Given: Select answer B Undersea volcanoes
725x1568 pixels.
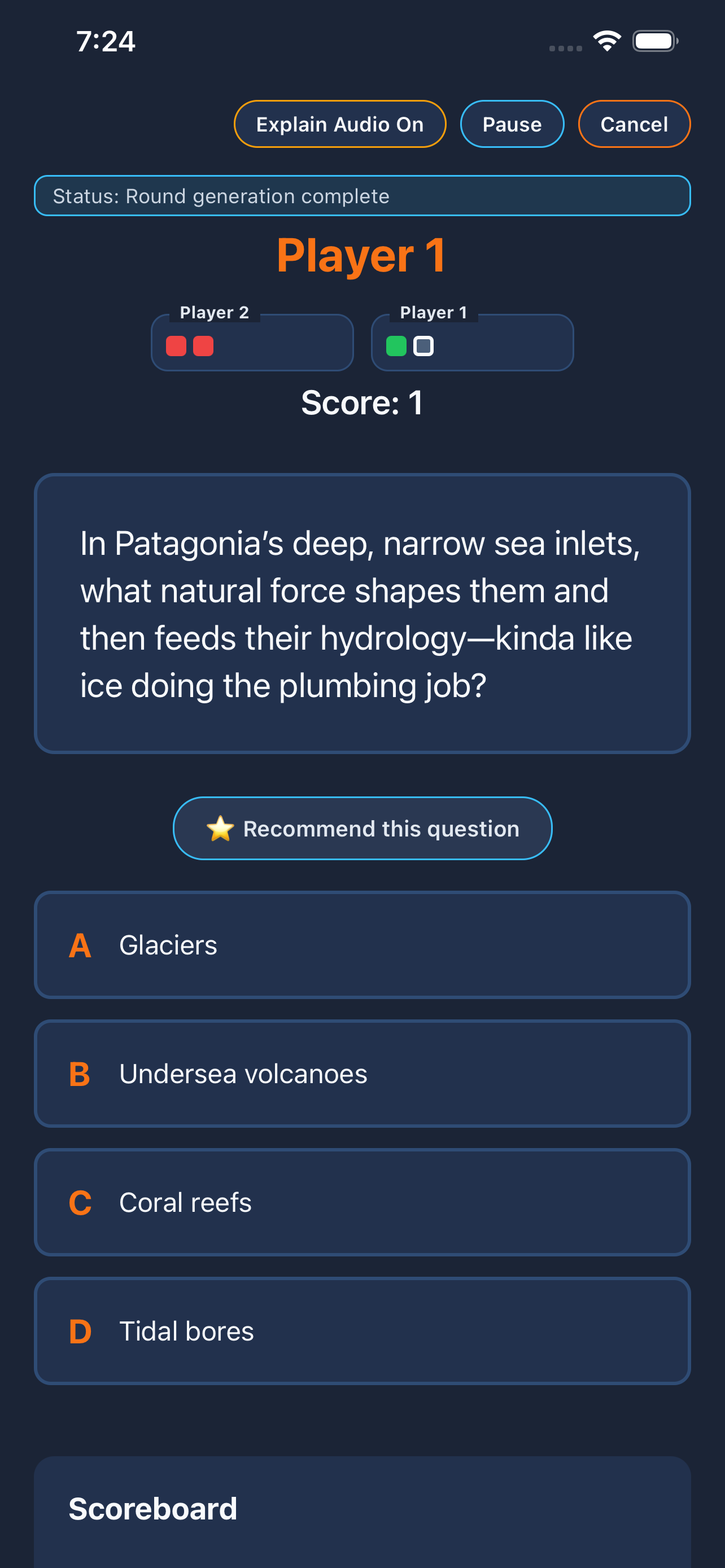Looking at the screenshot, I should pos(362,1073).
